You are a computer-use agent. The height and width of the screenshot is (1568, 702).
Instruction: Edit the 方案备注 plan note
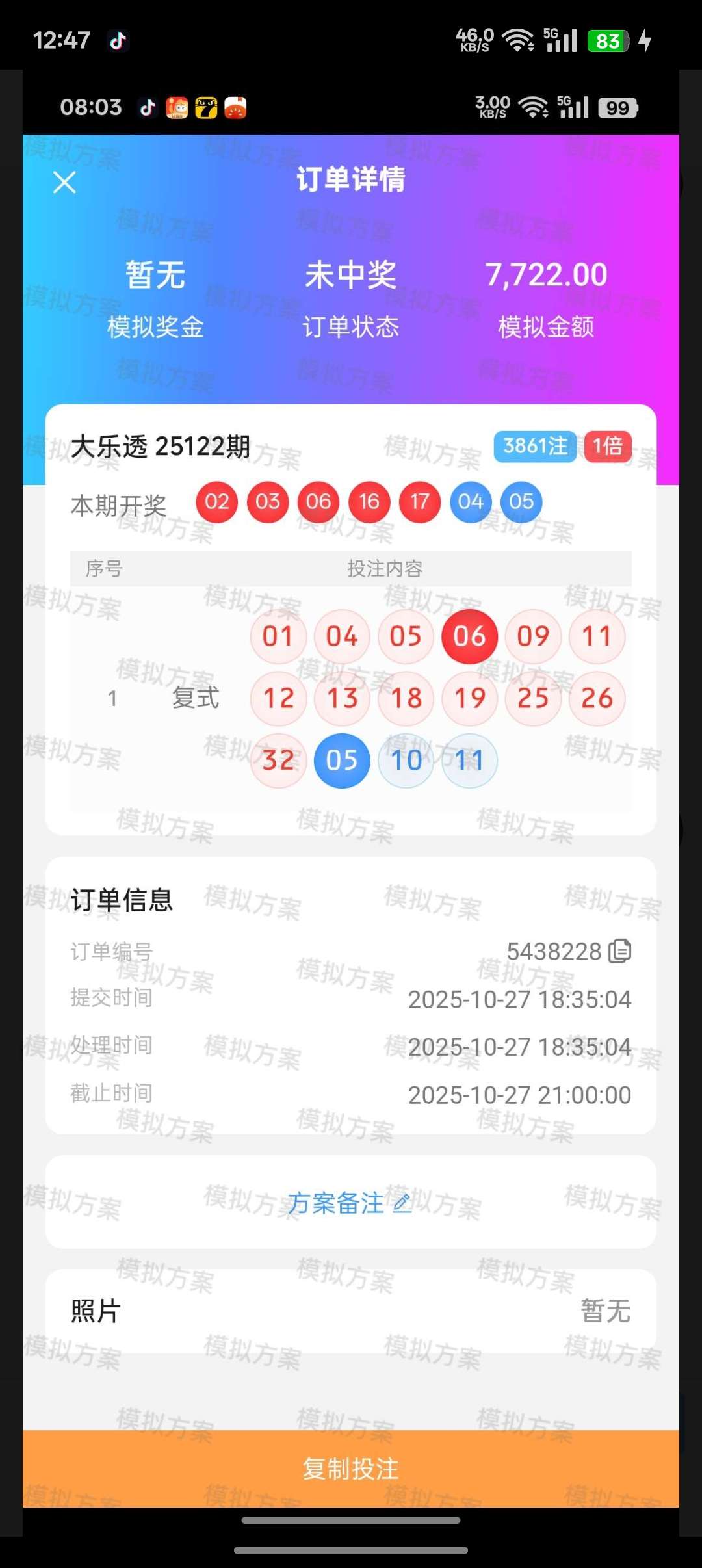350,1203
